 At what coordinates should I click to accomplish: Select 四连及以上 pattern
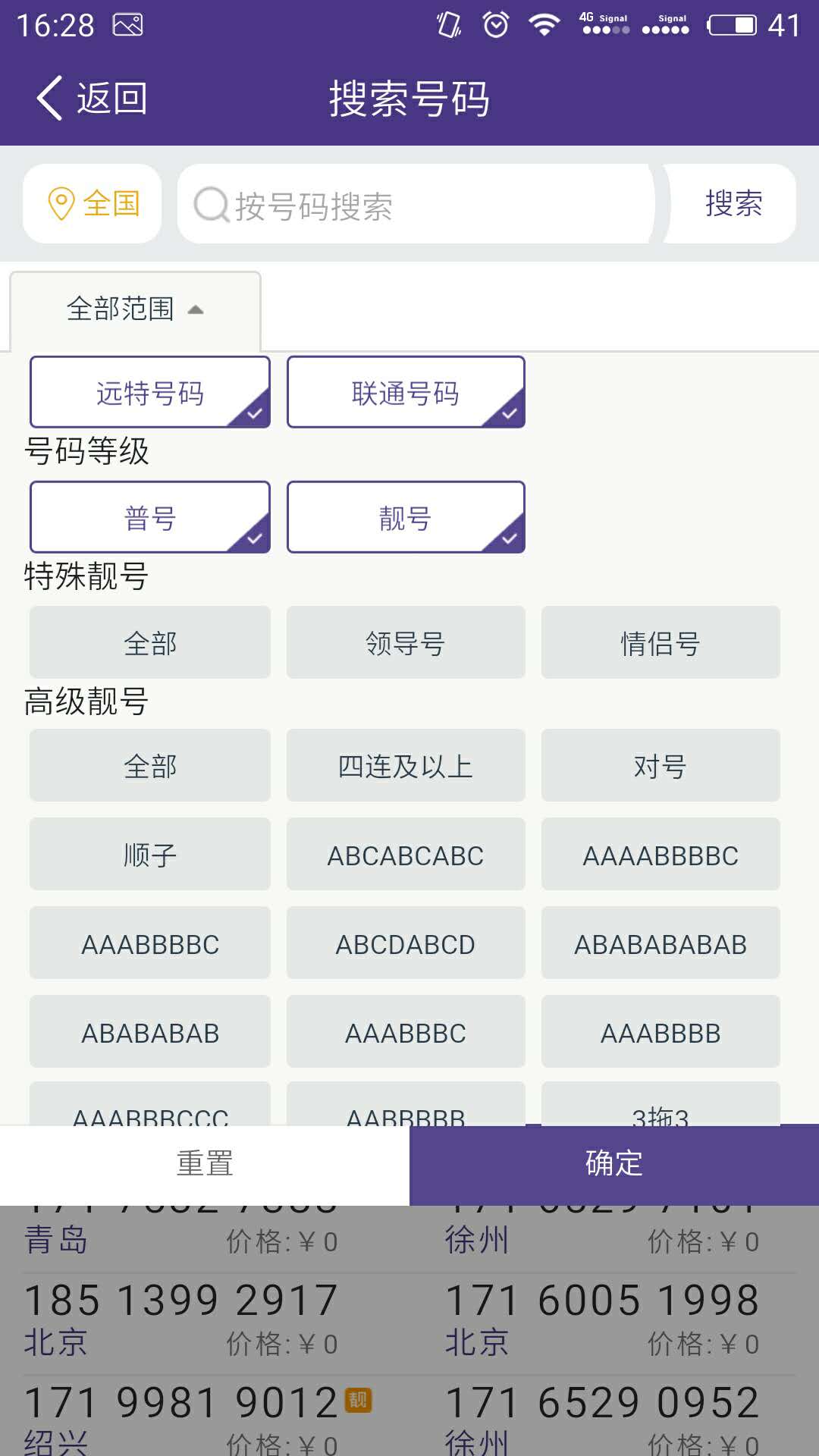click(x=406, y=766)
